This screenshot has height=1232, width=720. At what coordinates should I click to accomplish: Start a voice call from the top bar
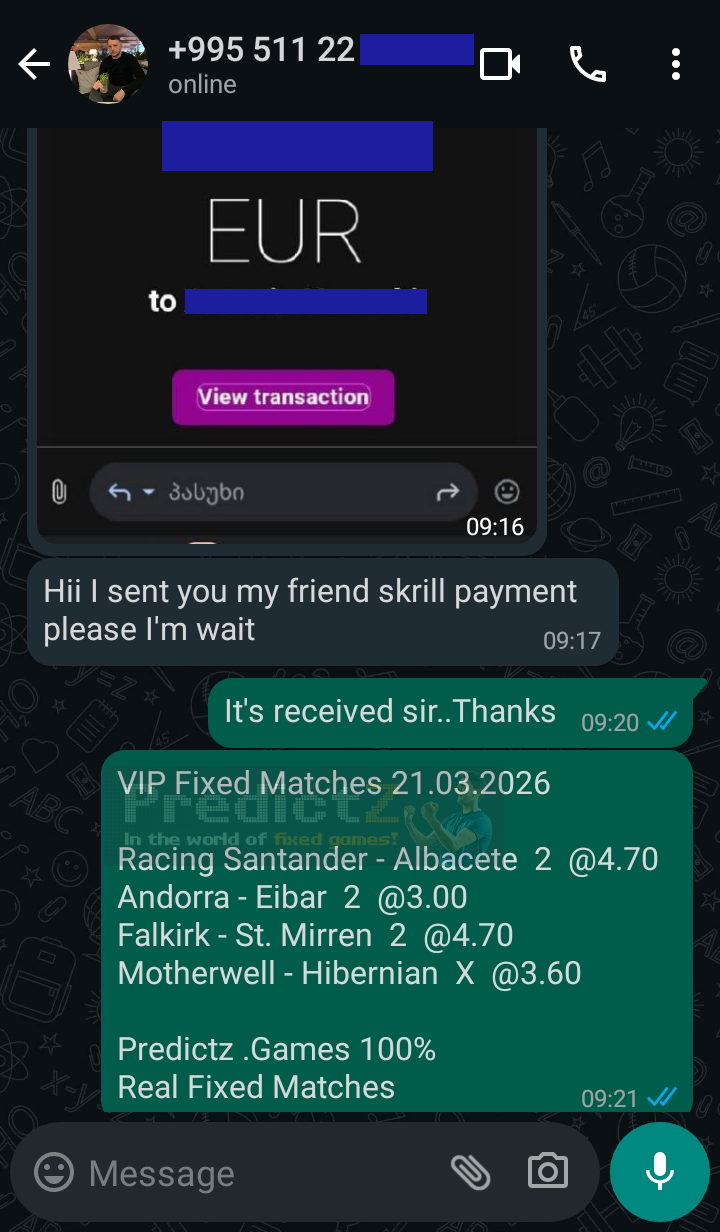click(588, 63)
